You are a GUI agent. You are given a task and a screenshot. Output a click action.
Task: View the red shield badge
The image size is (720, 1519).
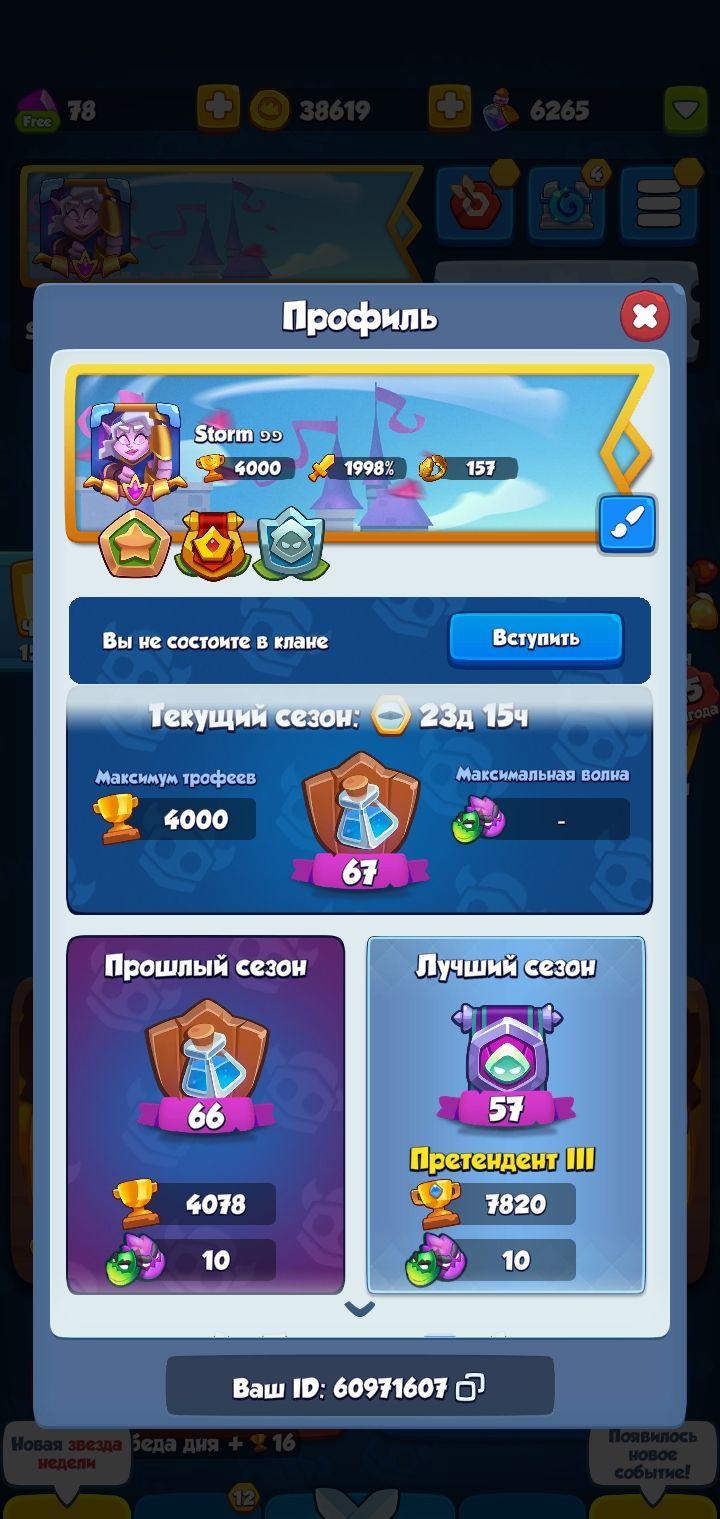212,546
